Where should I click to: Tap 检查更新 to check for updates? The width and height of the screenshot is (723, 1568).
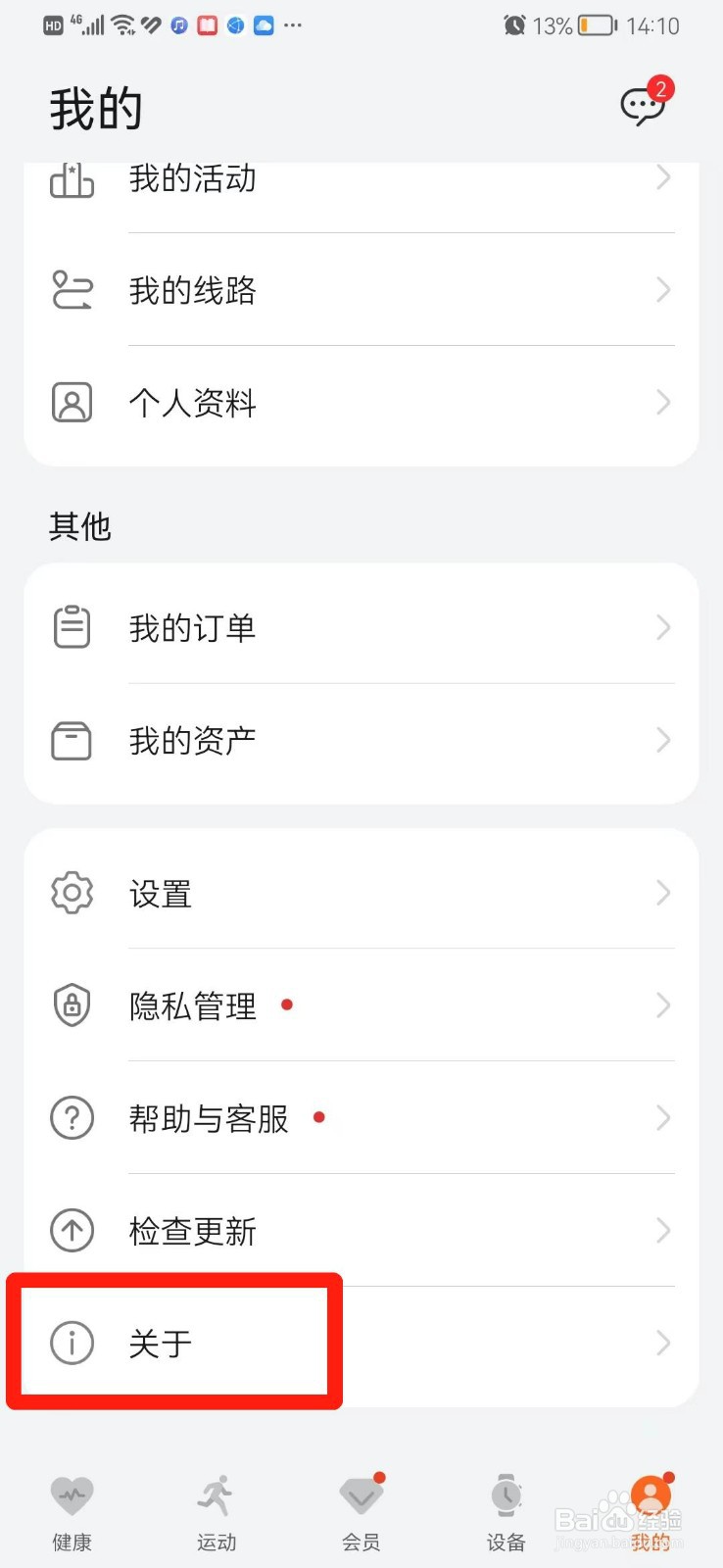(x=361, y=1231)
